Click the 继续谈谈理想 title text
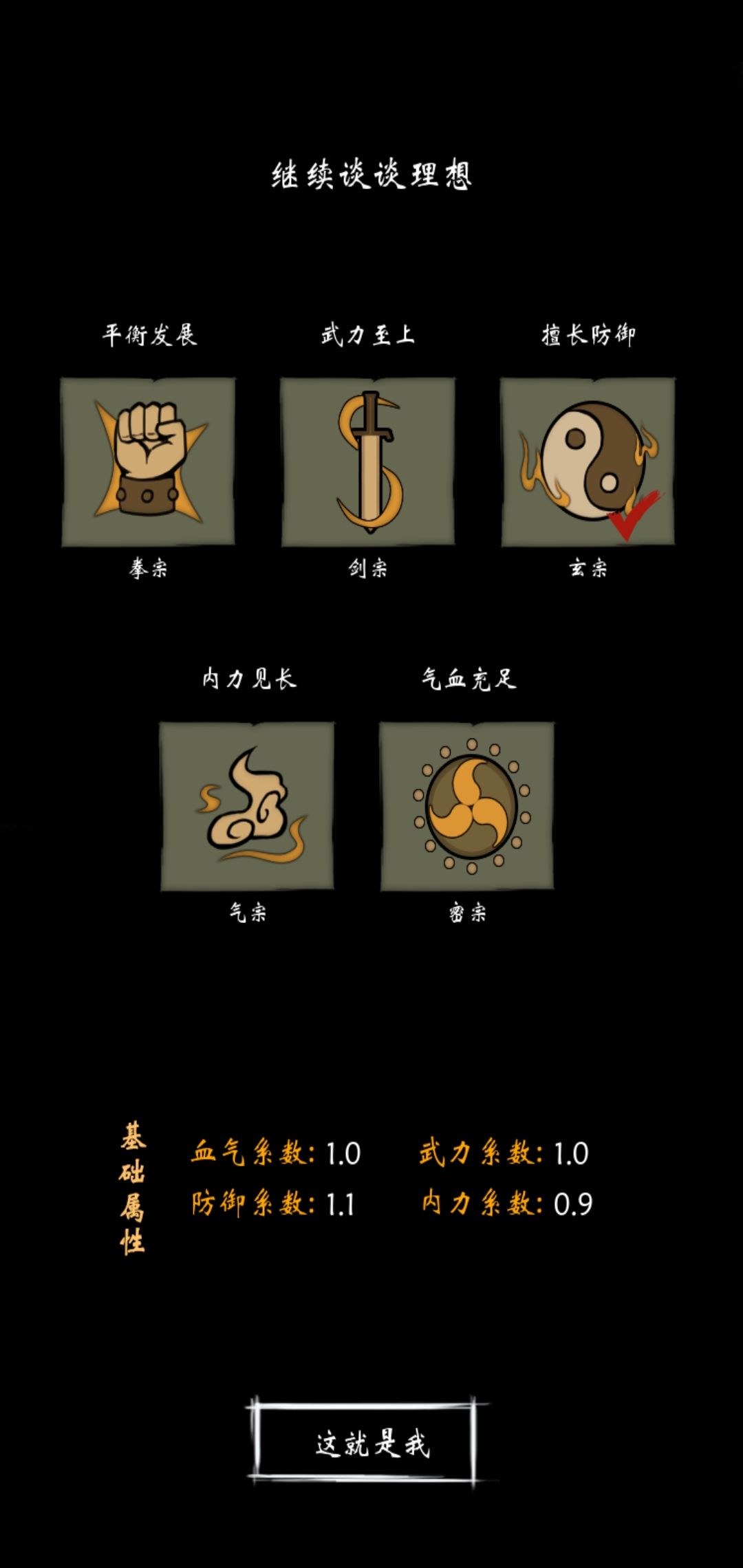This screenshot has height=1568, width=743. [x=371, y=174]
